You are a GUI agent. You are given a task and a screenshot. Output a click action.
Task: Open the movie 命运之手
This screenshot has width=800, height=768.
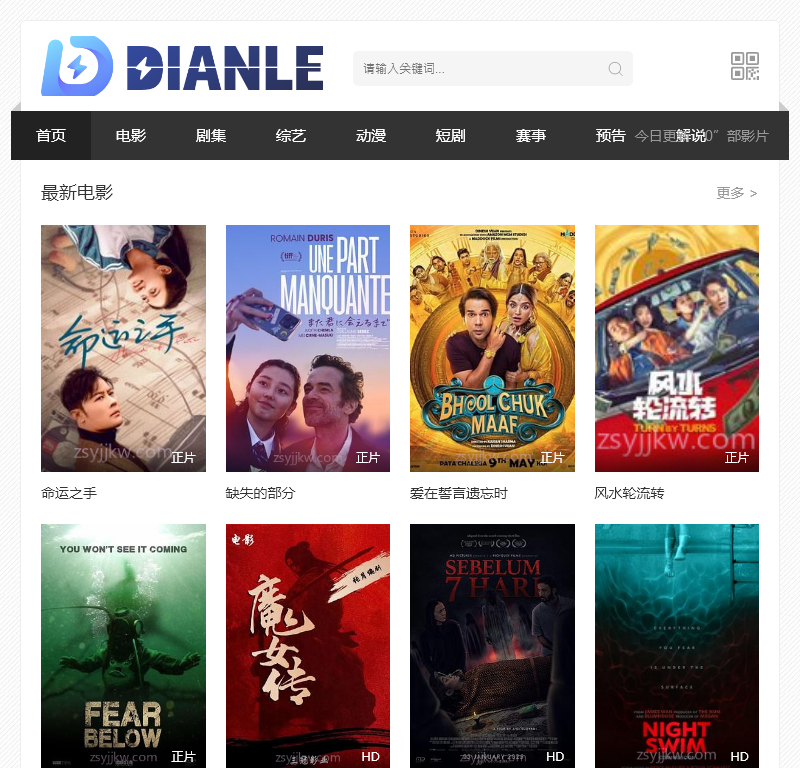(x=123, y=348)
